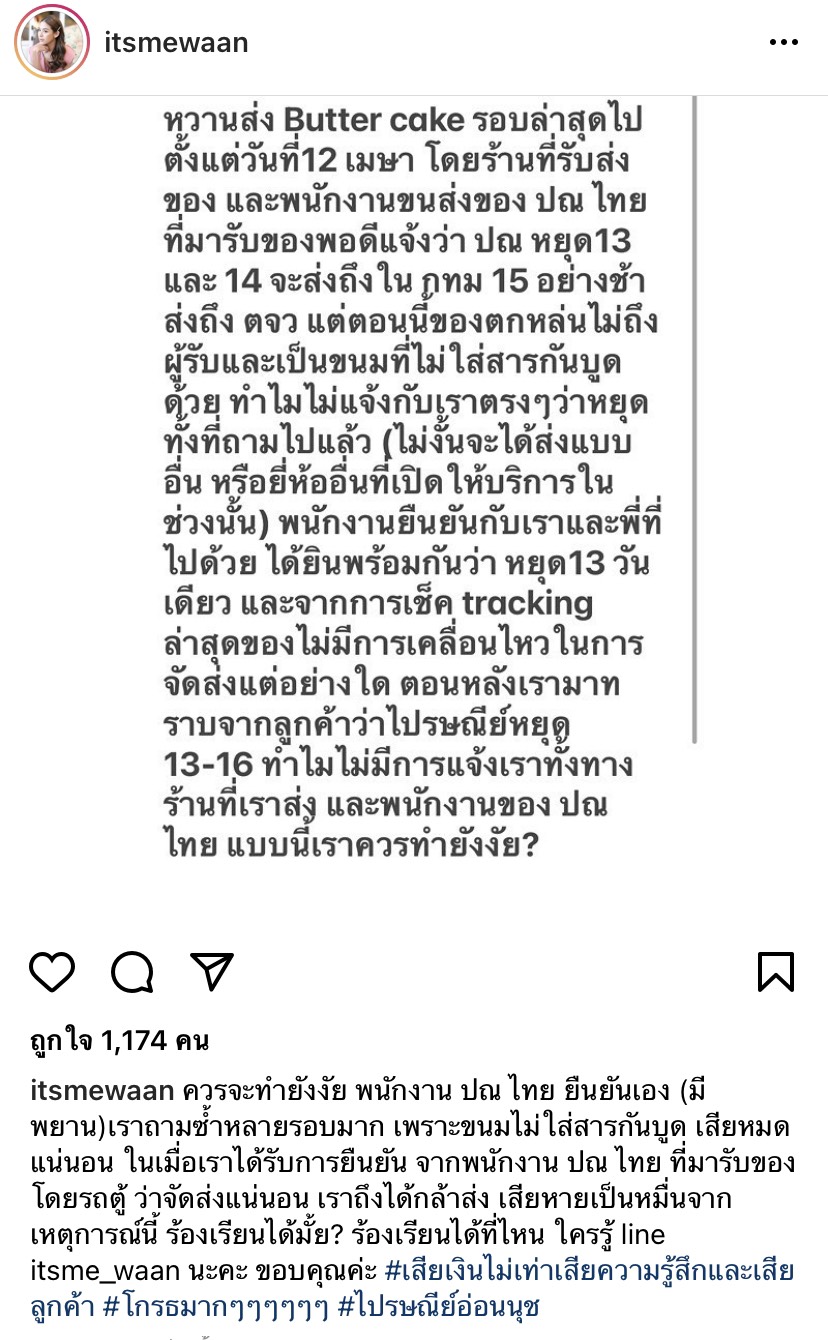View the 1,174 likes list
This screenshot has height=1340, width=828.
(x=118, y=1041)
